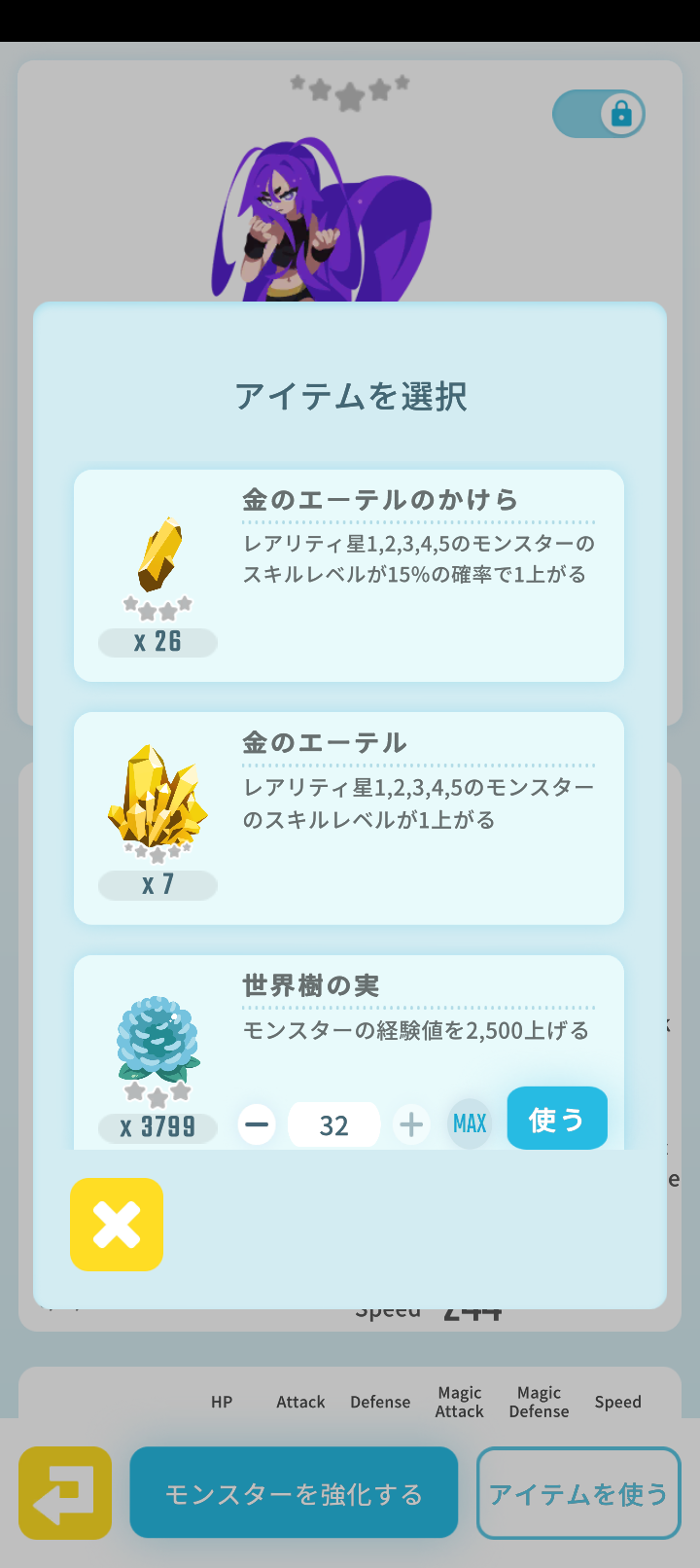Tap the three-star rating under the shard item

pos(157,608)
